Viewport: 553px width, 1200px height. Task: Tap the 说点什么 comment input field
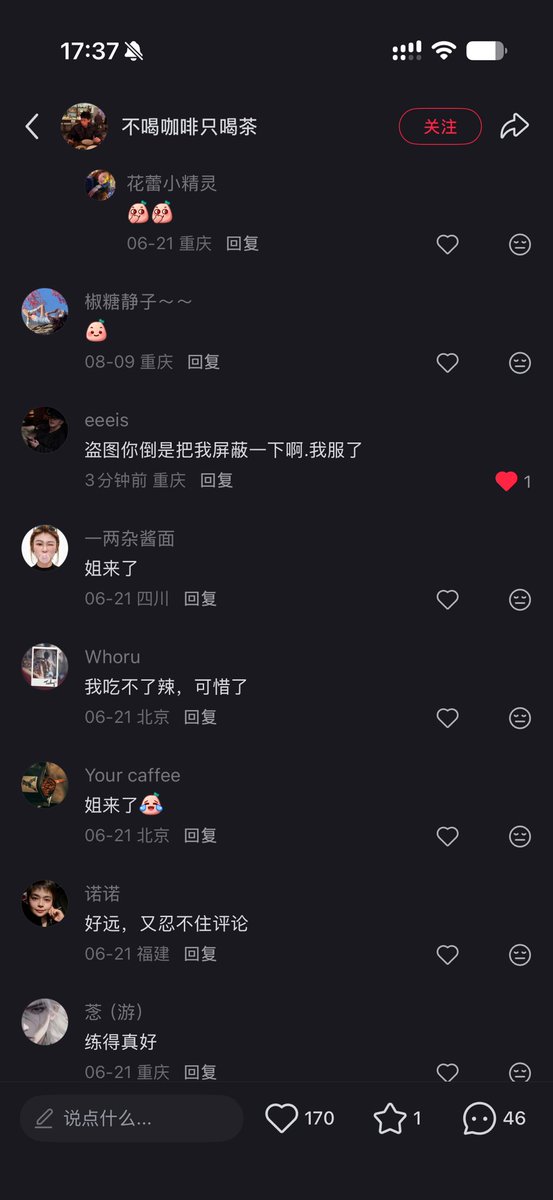pos(132,1118)
